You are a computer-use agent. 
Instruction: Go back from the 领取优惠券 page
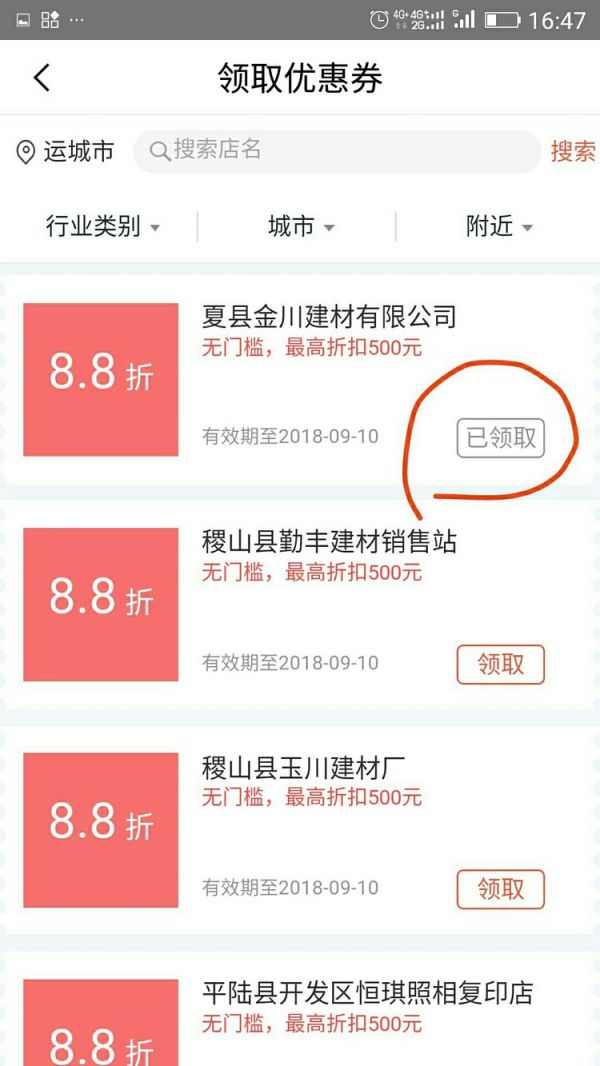click(41, 78)
